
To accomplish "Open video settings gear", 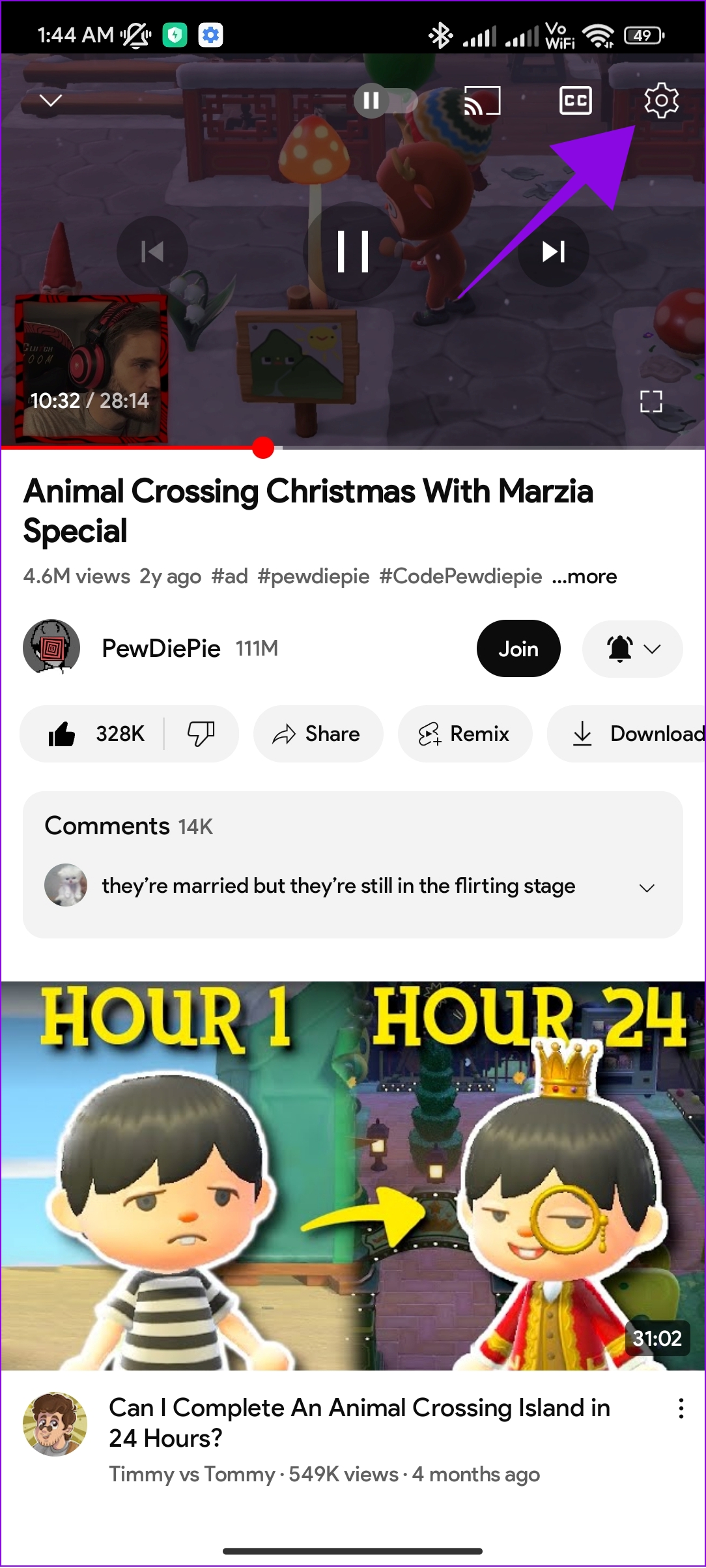I will (x=661, y=100).
